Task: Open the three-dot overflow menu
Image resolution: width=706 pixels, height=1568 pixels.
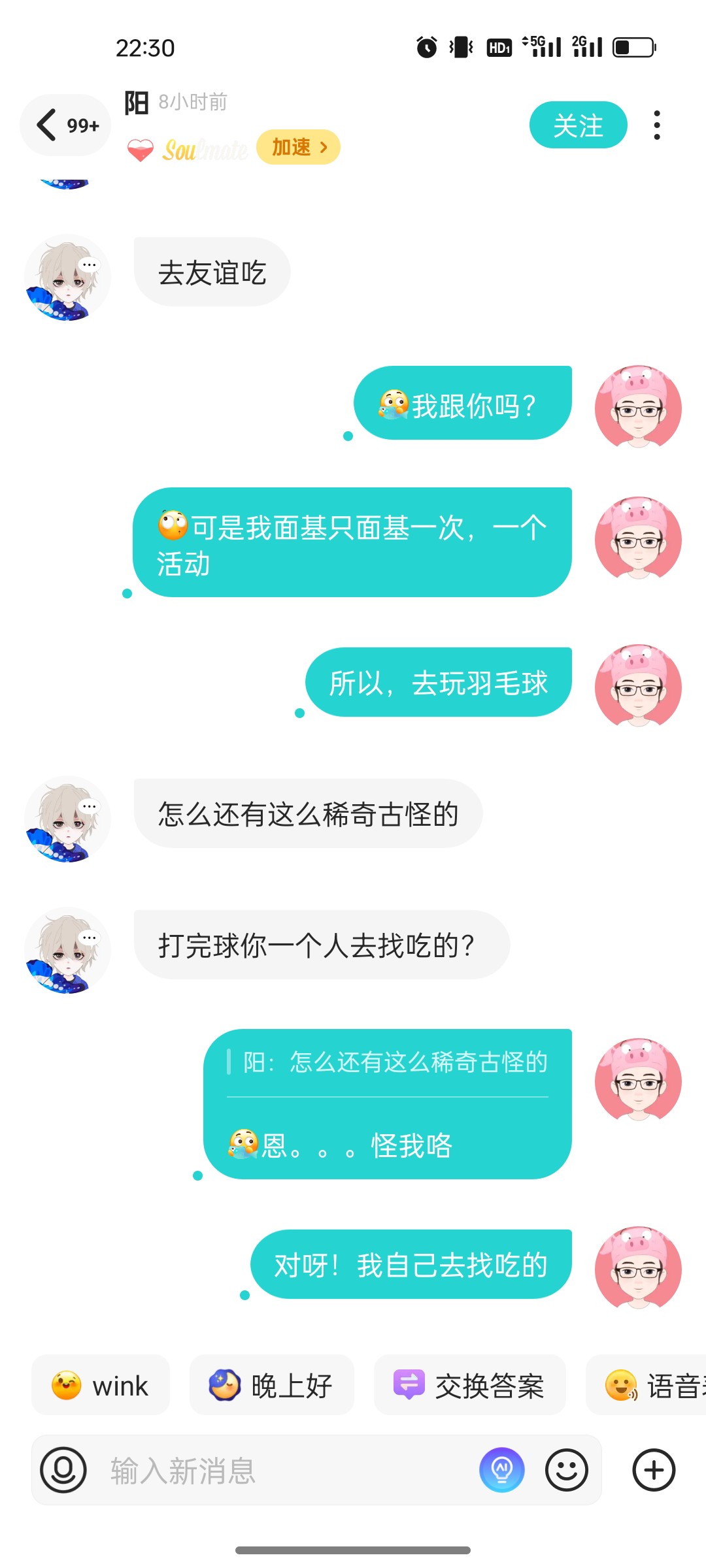Action: click(x=656, y=125)
